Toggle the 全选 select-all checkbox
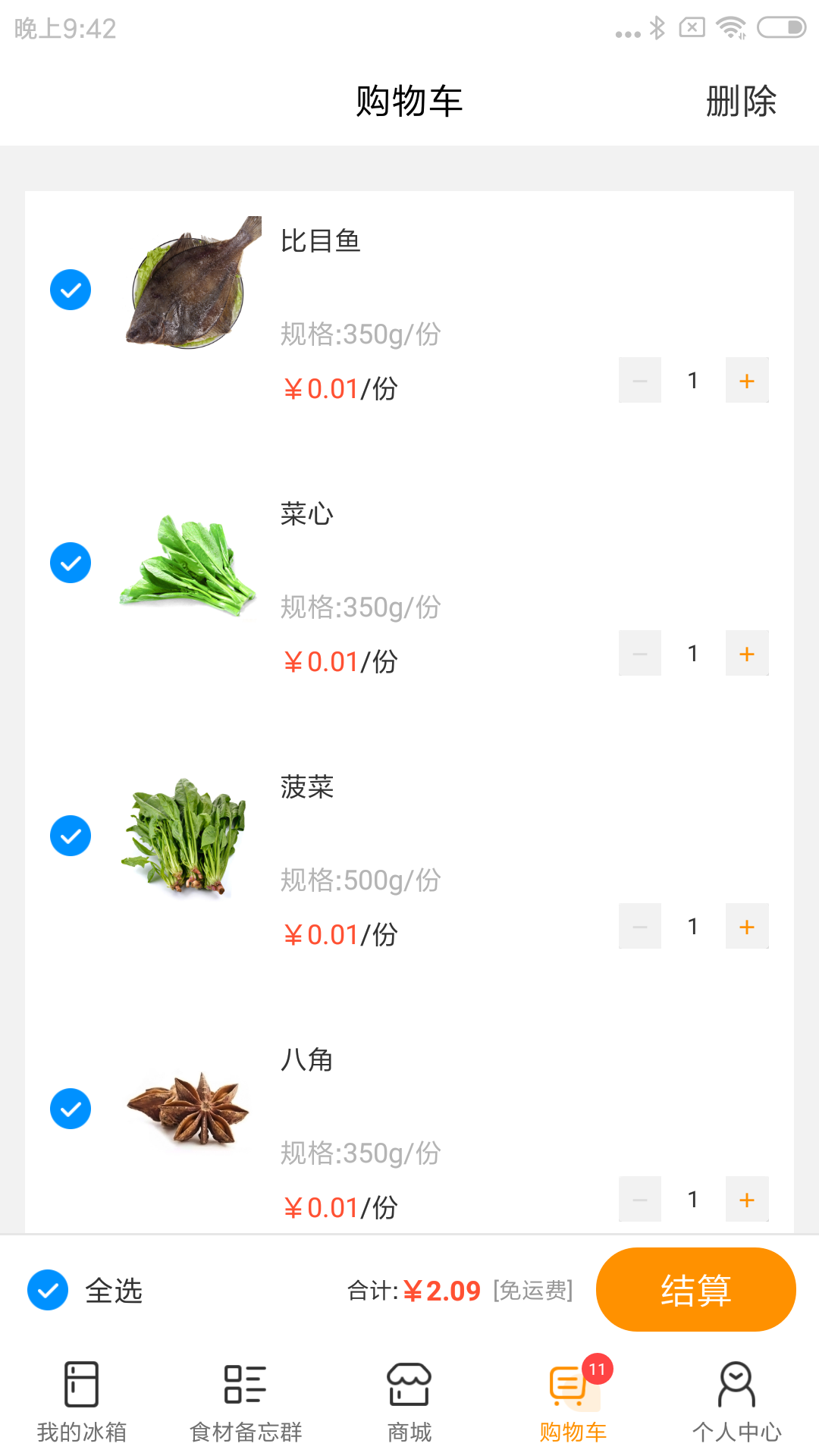Image resolution: width=819 pixels, height=1456 pixels. tap(48, 1290)
